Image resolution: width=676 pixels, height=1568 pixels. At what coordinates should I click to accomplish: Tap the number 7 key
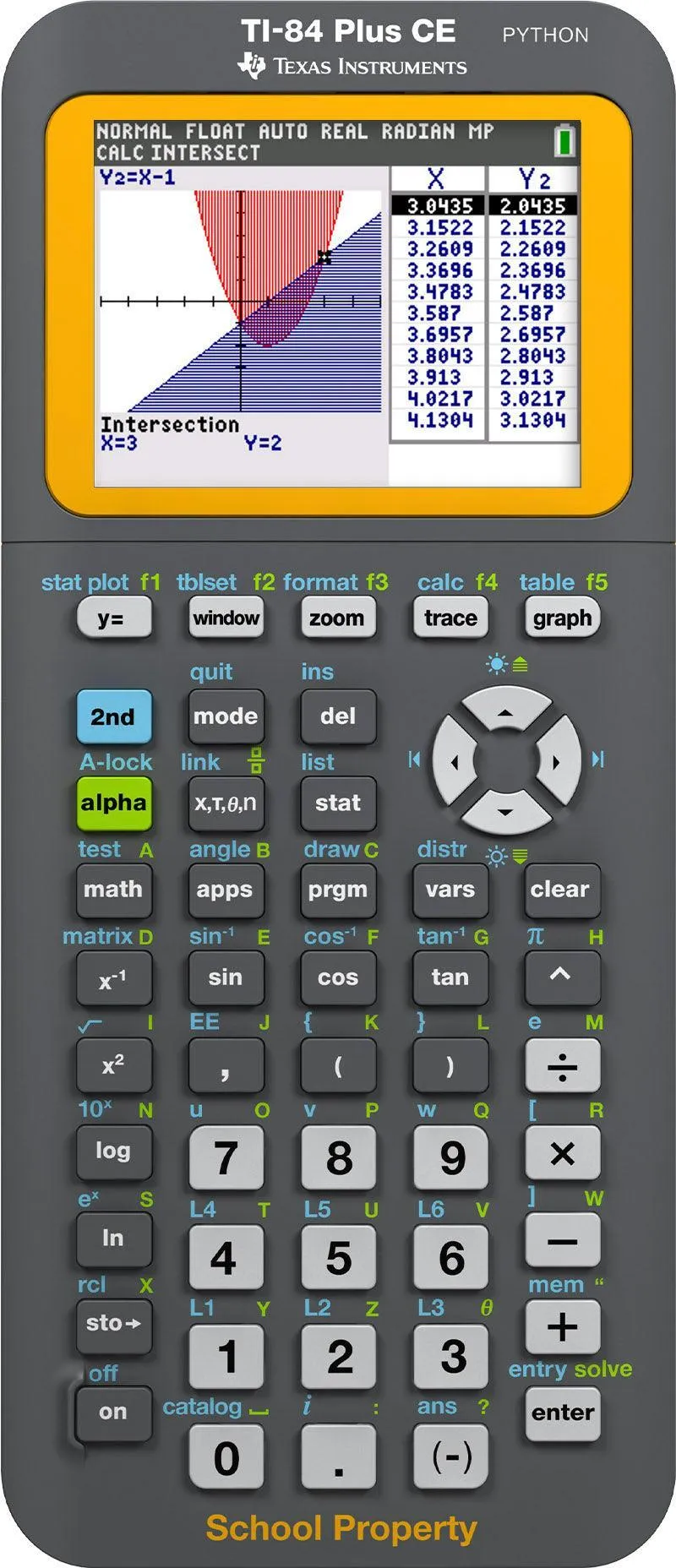click(226, 1157)
